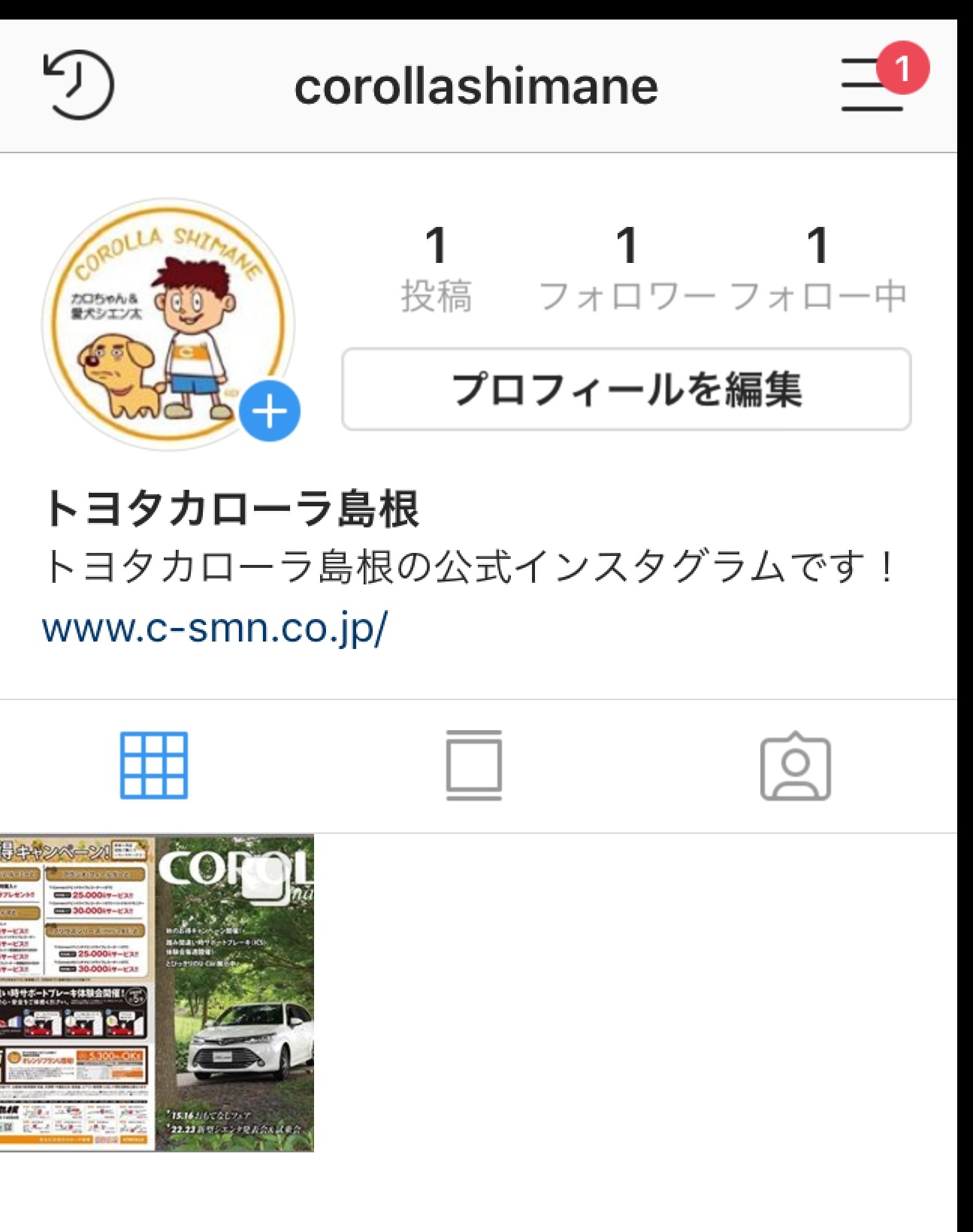973x1232 pixels.
Task: Switch to grid view tab
Action: pyautogui.click(x=154, y=765)
